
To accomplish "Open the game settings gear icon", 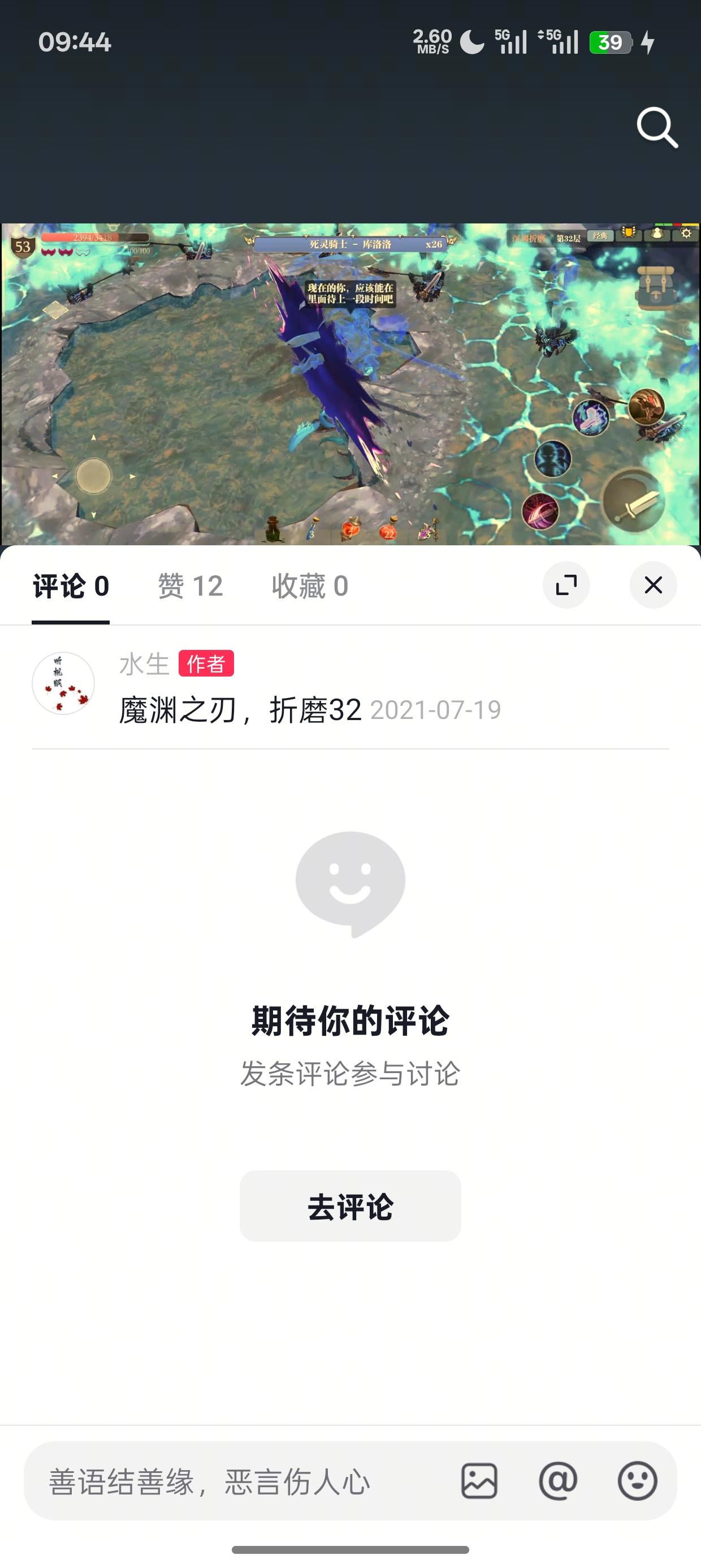I will (x=686, y=233).
